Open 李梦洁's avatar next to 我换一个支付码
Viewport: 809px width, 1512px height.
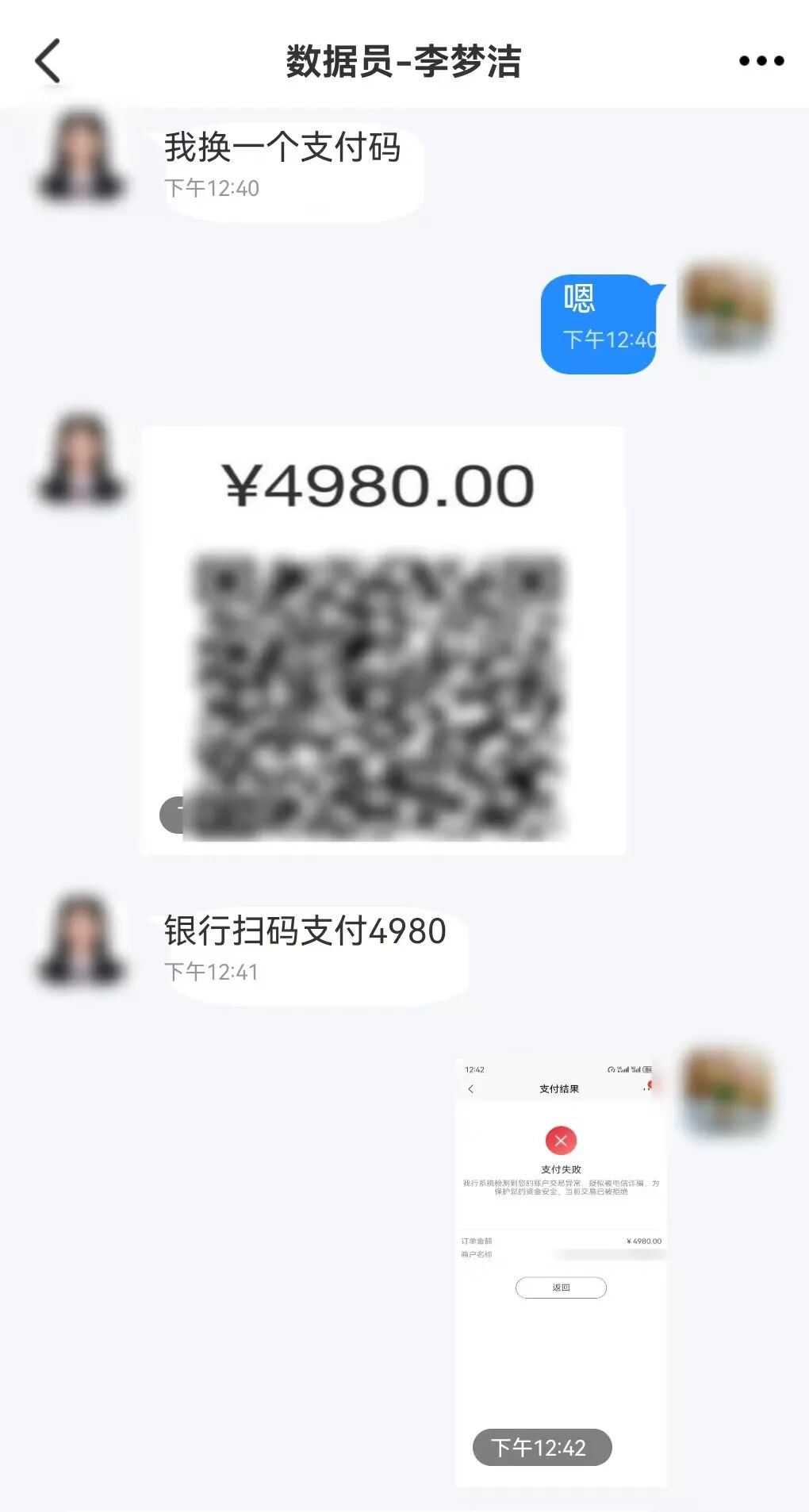82,156
